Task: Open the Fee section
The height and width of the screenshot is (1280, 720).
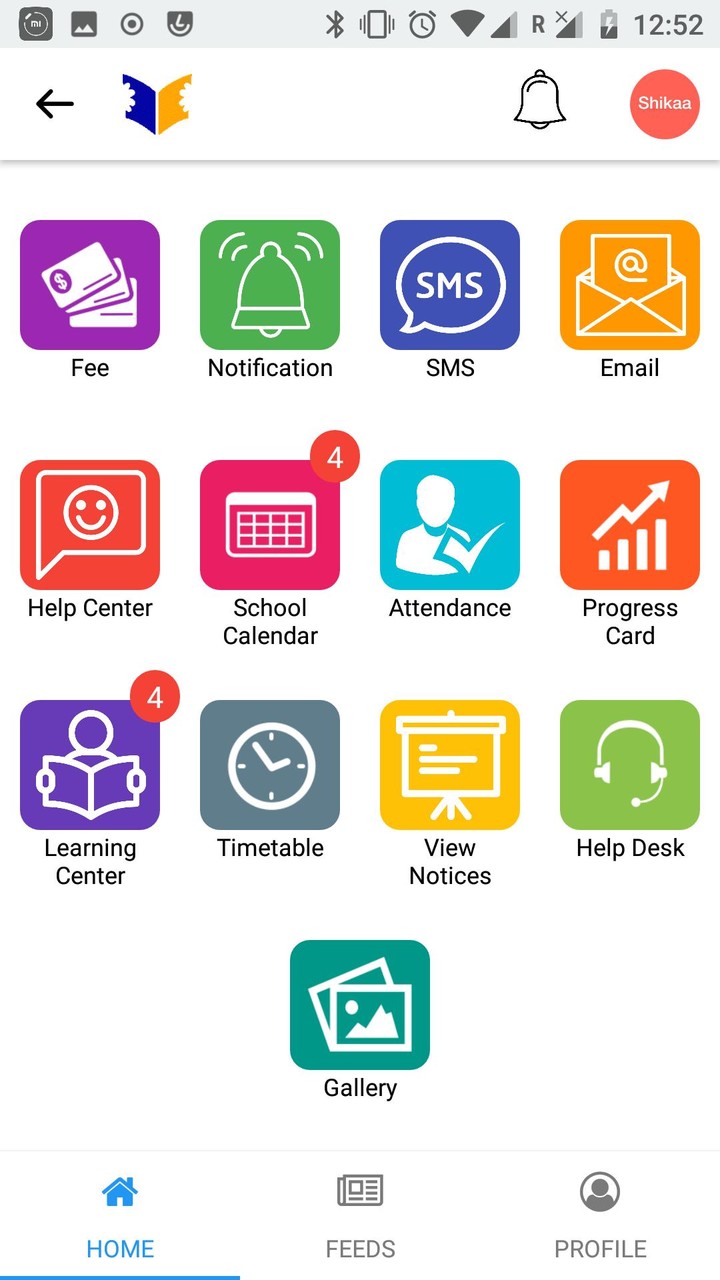Action: [x=90, y=286]
